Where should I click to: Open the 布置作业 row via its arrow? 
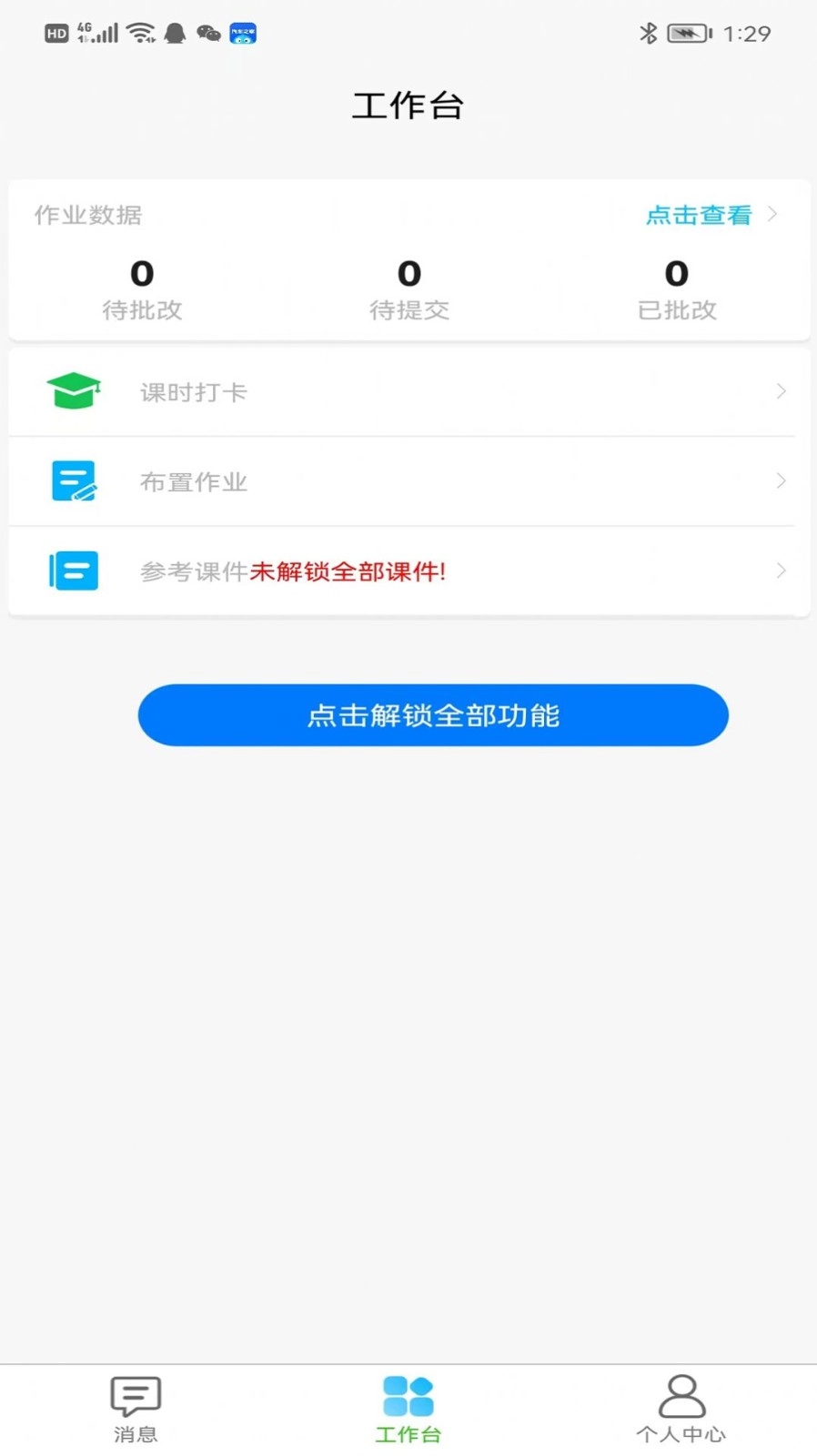[781, 481]
